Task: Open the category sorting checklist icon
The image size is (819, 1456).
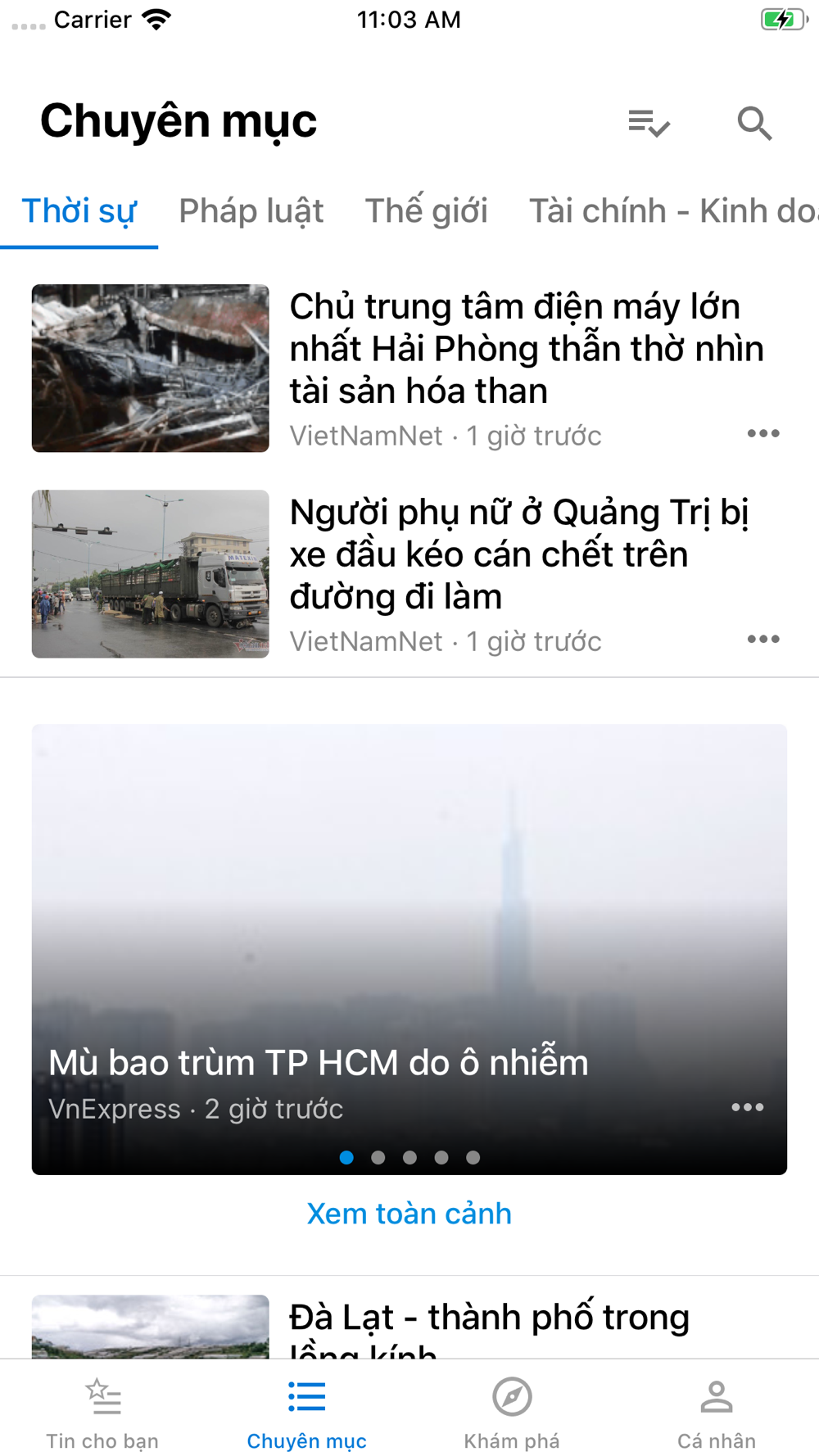Action: coord(649,124)
